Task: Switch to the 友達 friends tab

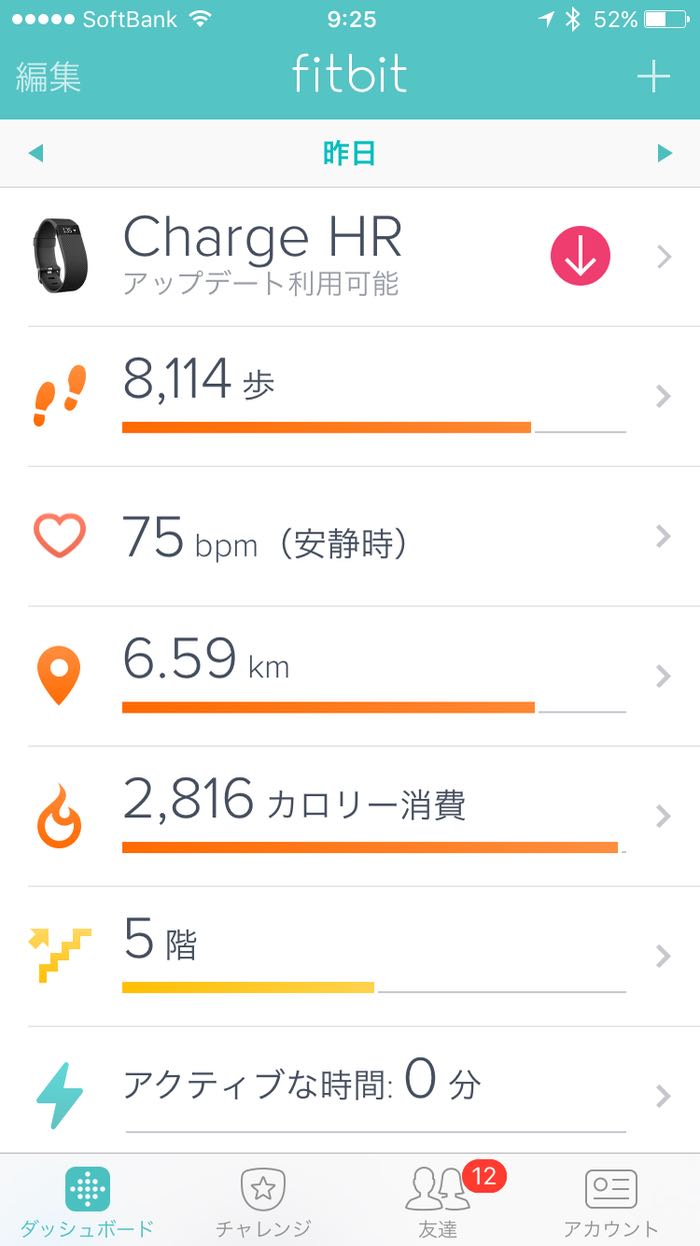Action: click(x=438, y=1201)
